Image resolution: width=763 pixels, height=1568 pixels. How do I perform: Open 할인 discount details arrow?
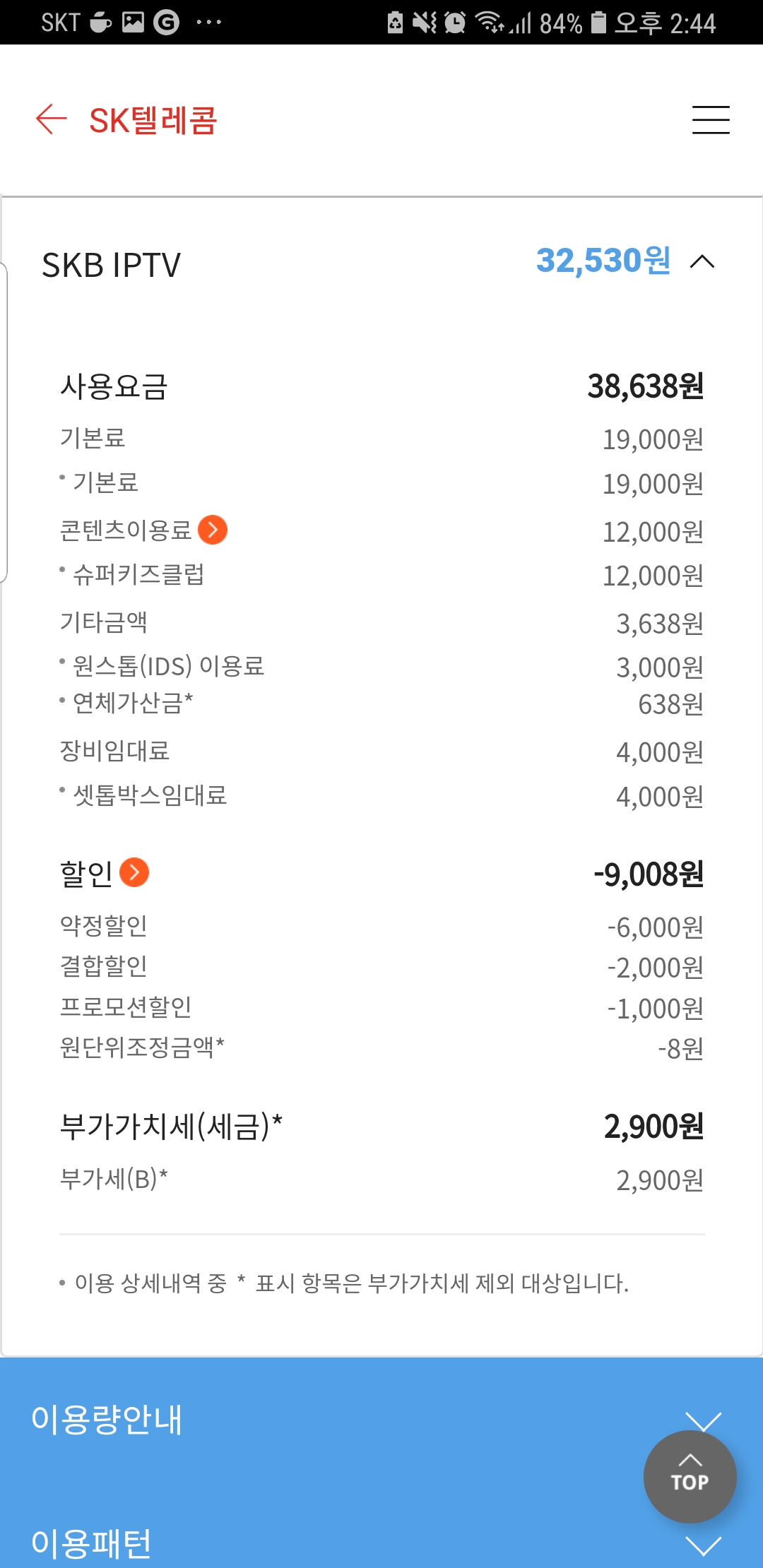coord(134,872)
